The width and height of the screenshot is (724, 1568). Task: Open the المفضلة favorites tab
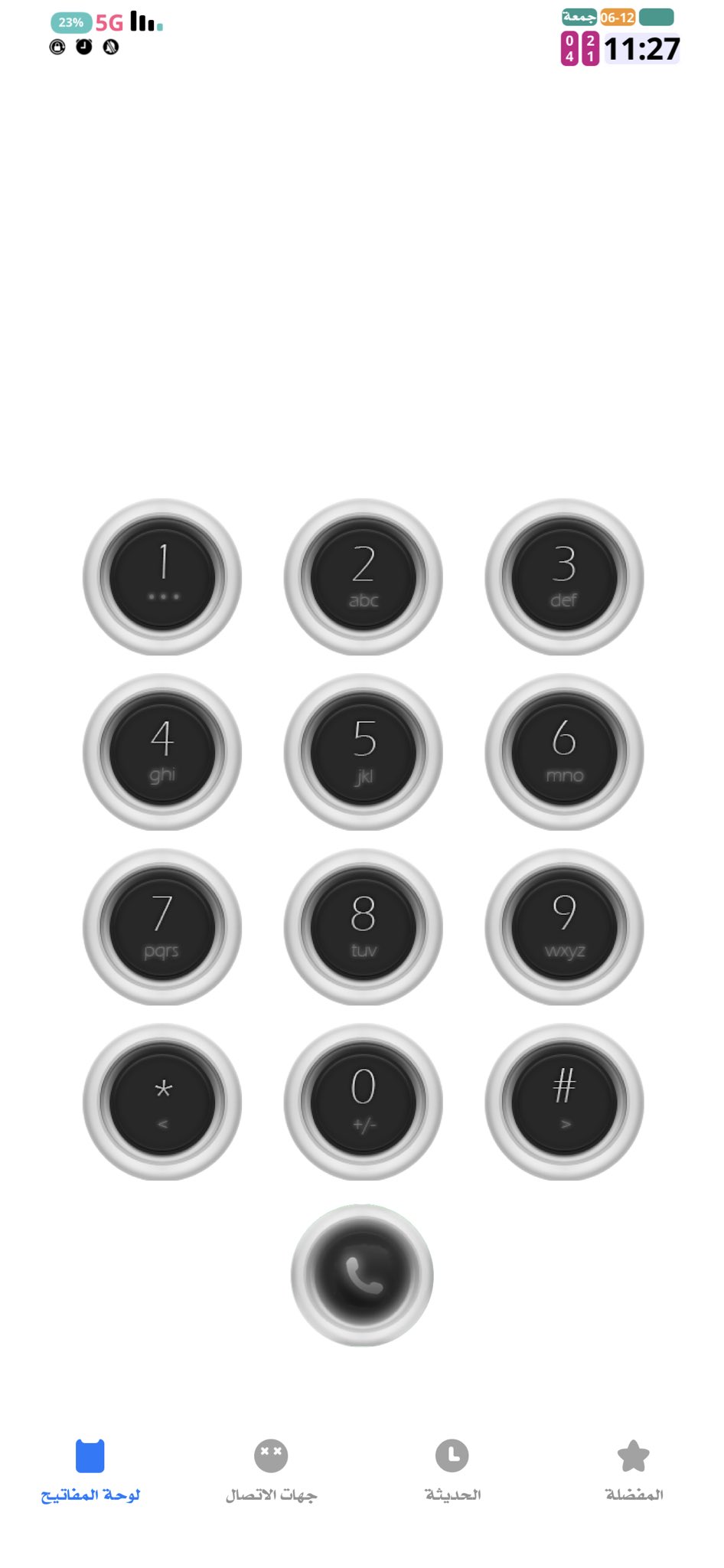pos(634,1470)
